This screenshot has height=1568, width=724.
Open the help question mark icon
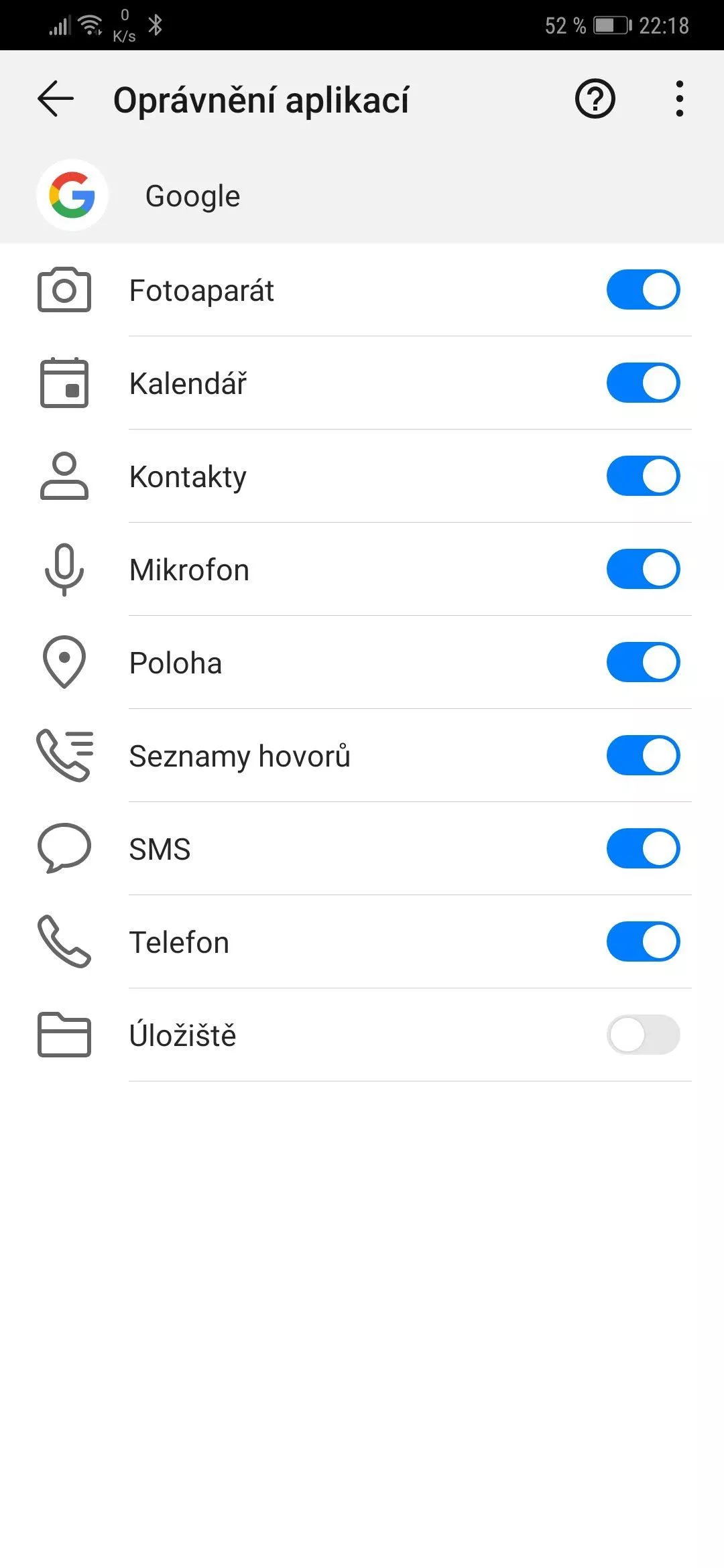595,99
